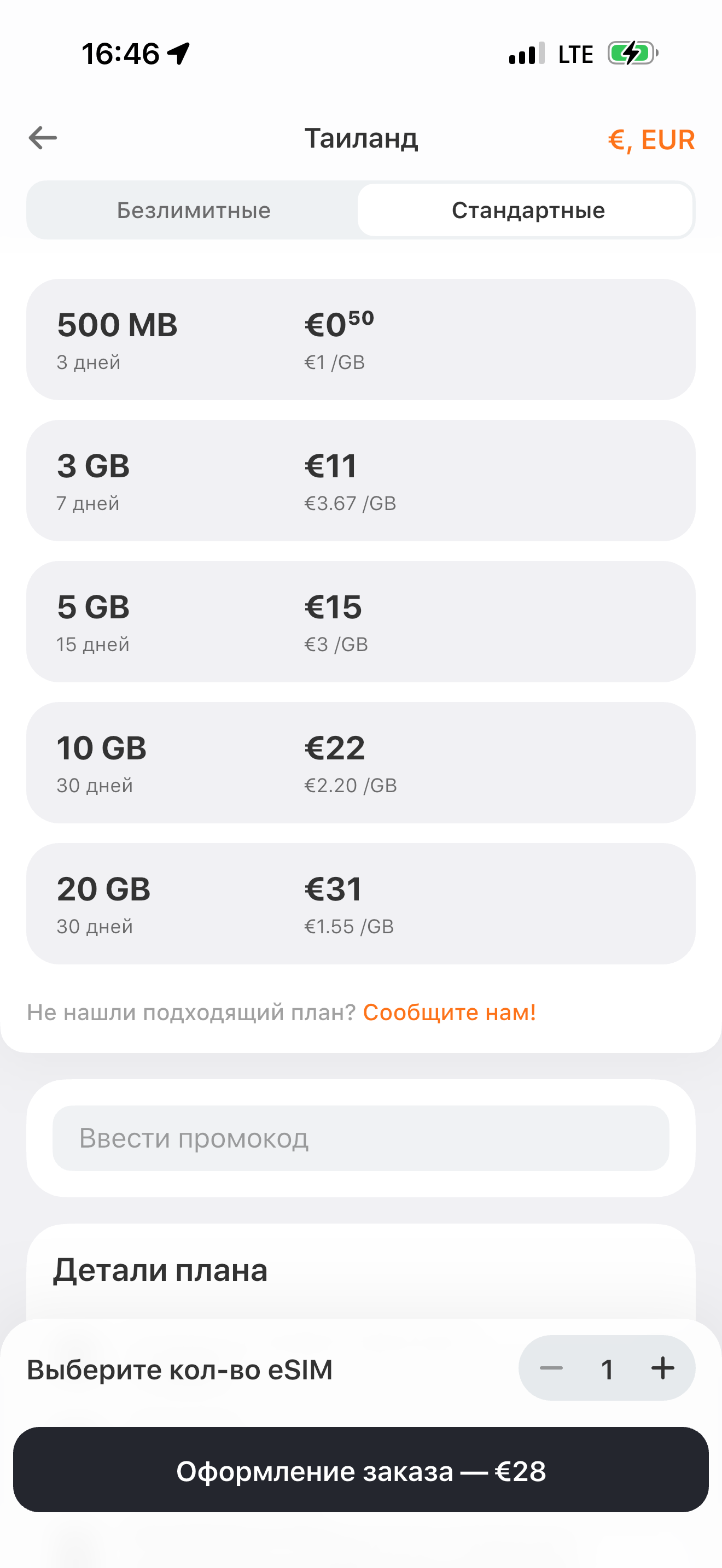Switch to the Безлимитные tab
Viewport: 722px width, 1568px height.
(x=193, y=210)
